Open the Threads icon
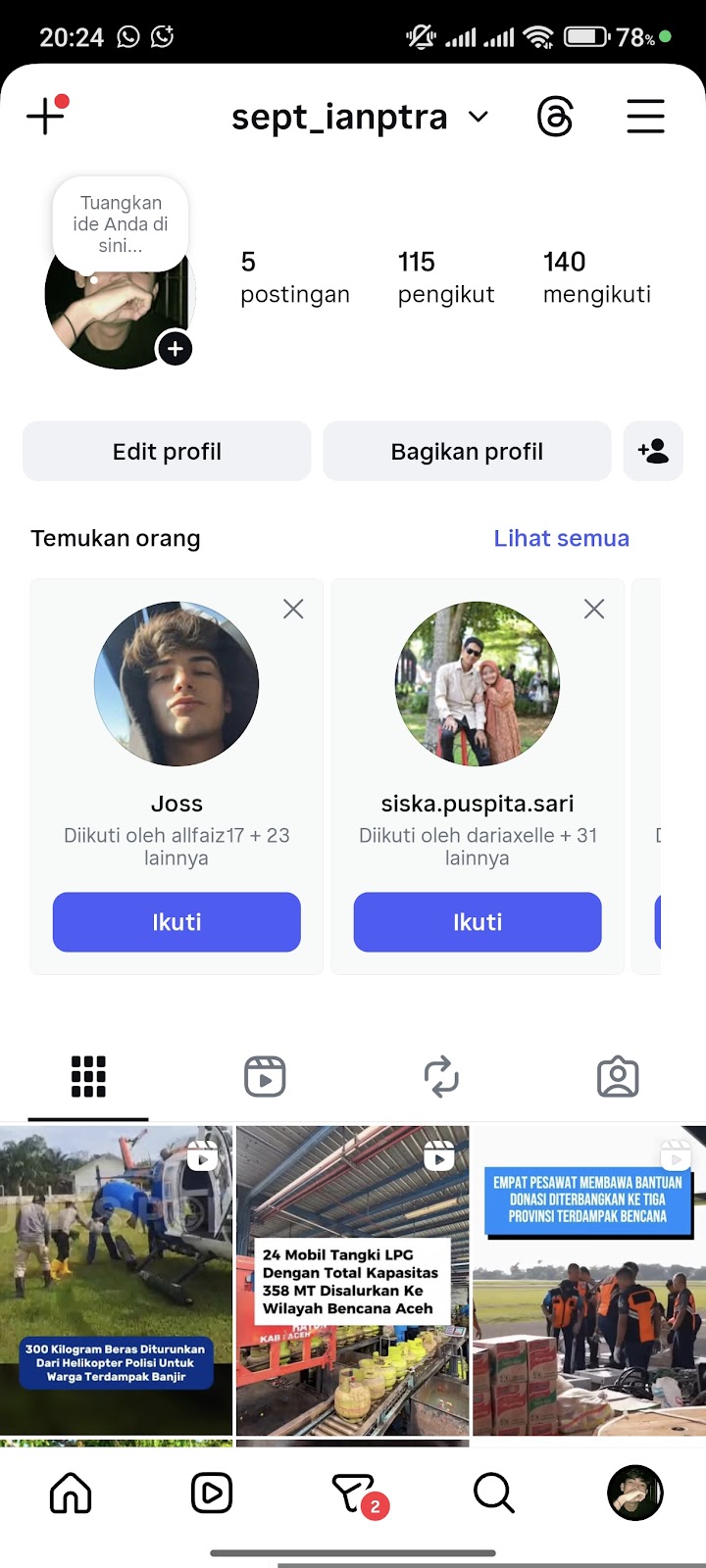The height and width of the screenshot is (1568, 706). 555,118
